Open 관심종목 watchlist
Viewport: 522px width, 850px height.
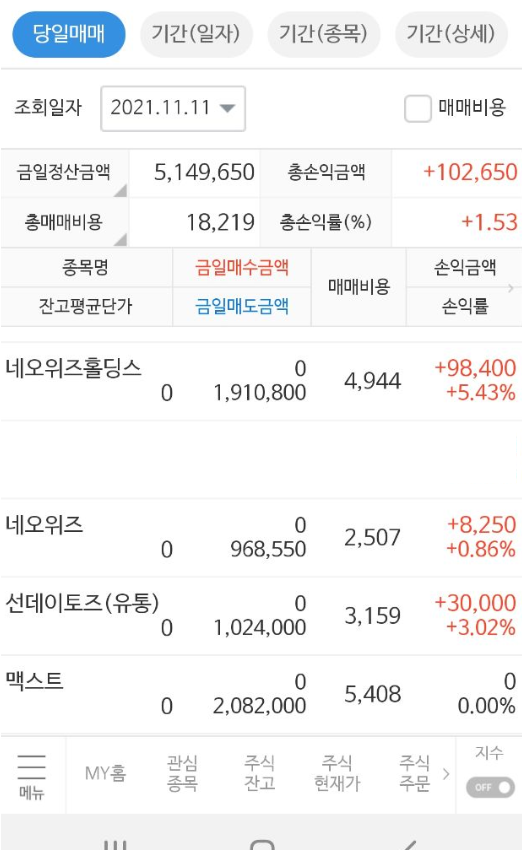[182, 773]
